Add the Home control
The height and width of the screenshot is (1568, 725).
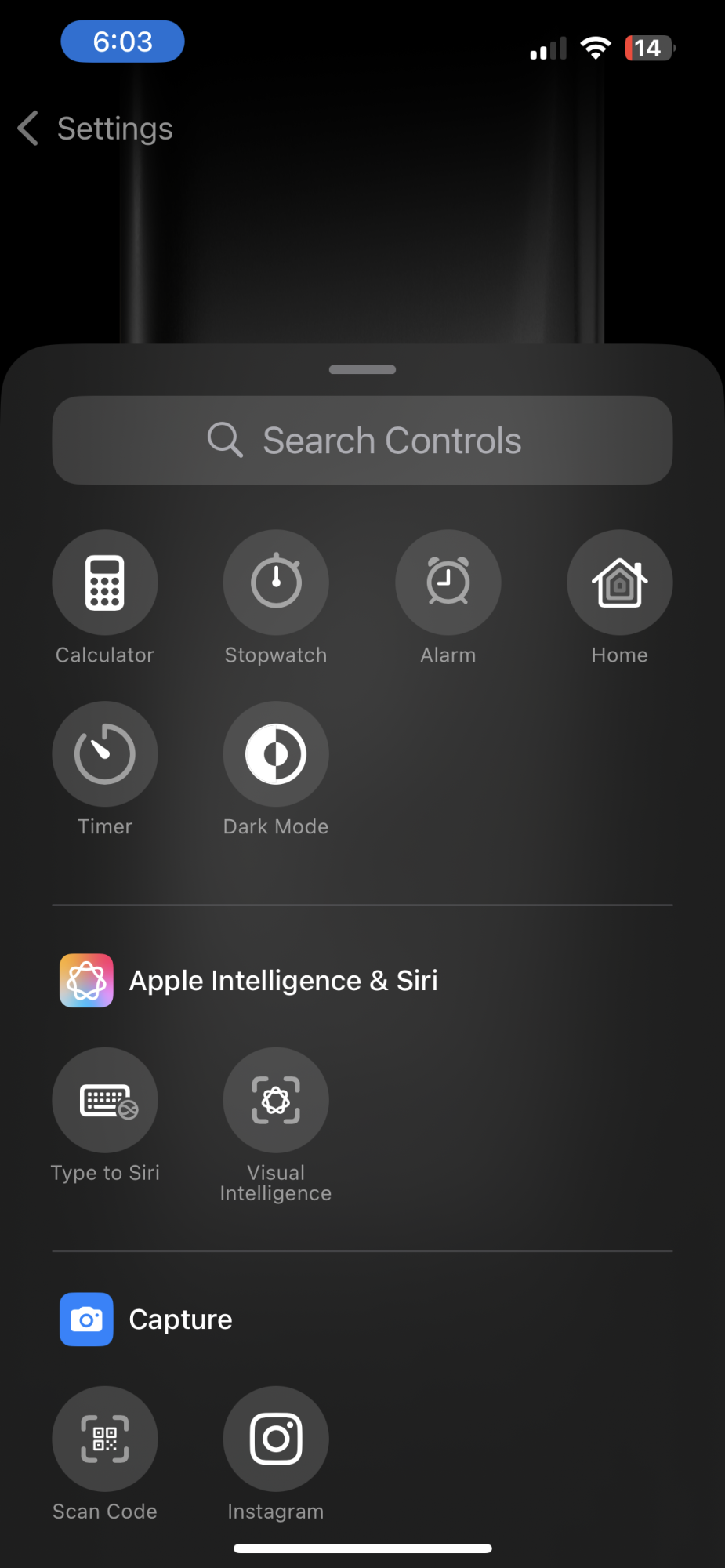tap(619, 583)
